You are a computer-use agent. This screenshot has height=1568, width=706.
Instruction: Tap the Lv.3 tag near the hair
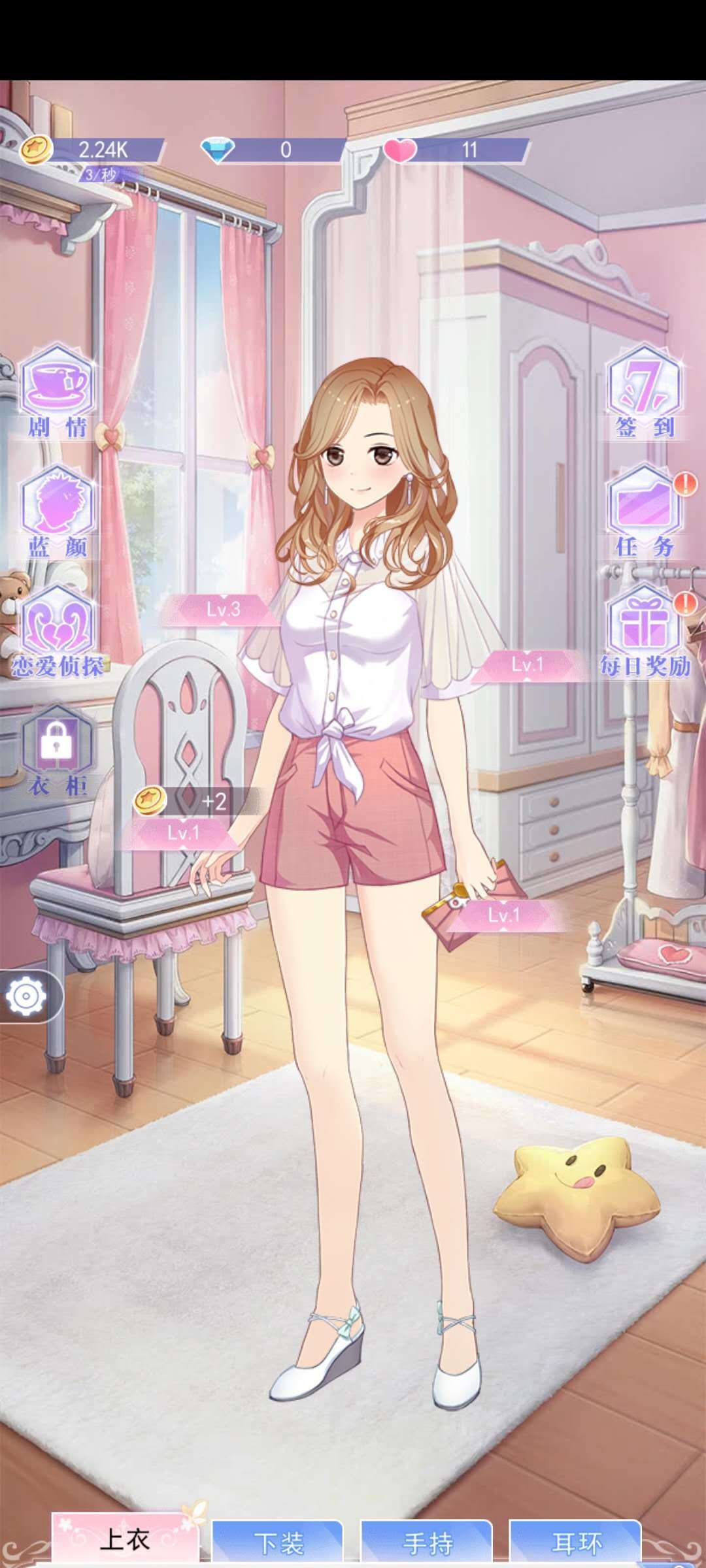(223, 610)
